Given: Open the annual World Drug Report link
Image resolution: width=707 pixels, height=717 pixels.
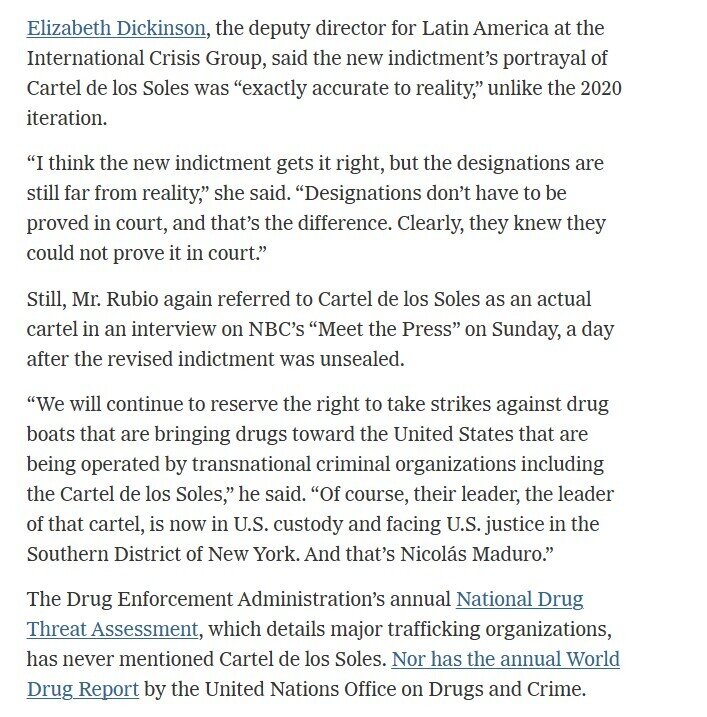Looking at the screenshot, I should point(505,660).
